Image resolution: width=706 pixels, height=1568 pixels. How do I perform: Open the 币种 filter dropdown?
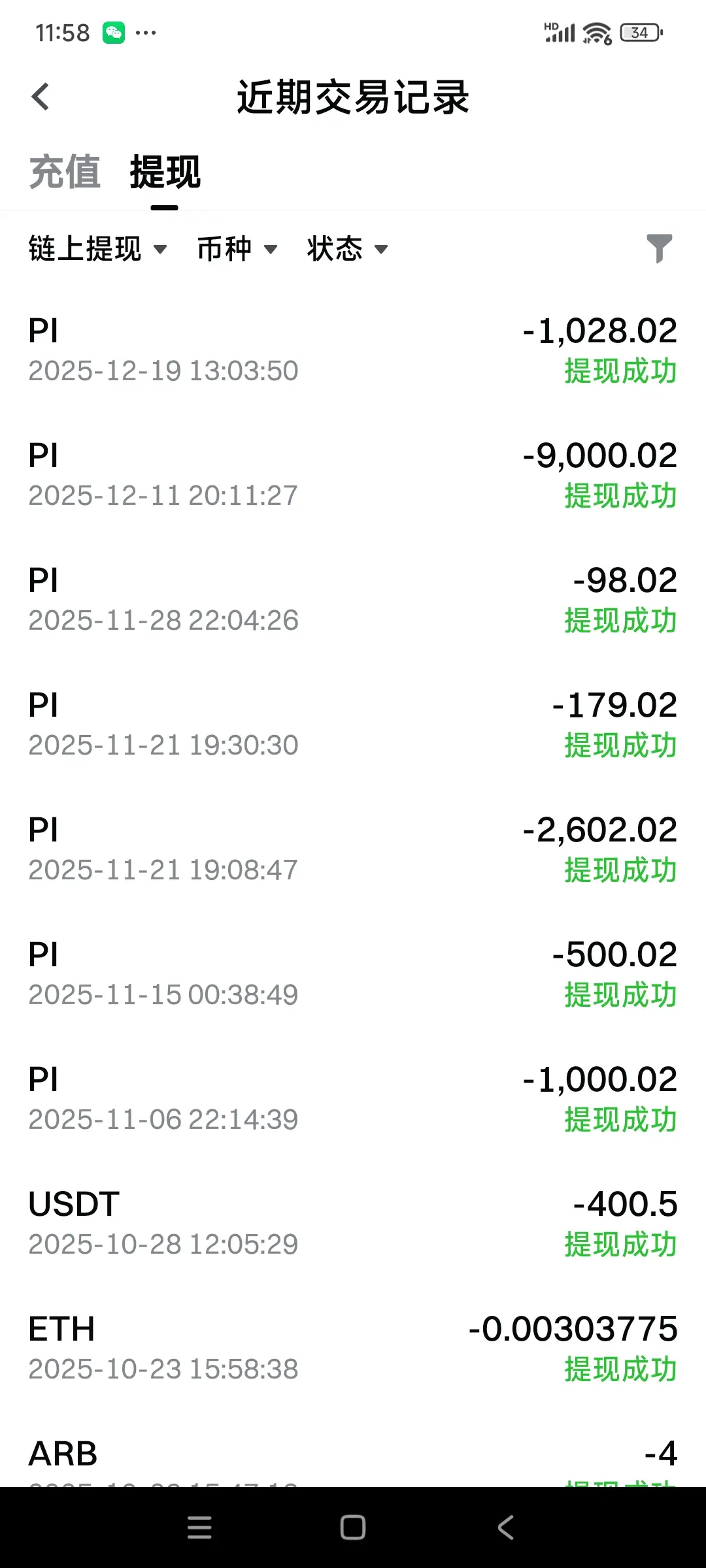[237, 249]
